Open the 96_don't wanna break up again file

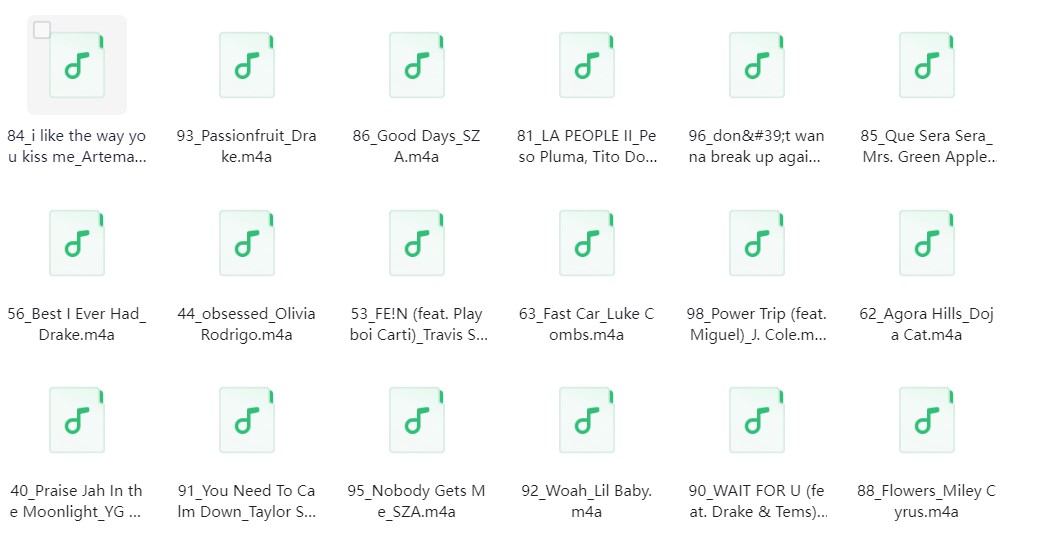757,66
